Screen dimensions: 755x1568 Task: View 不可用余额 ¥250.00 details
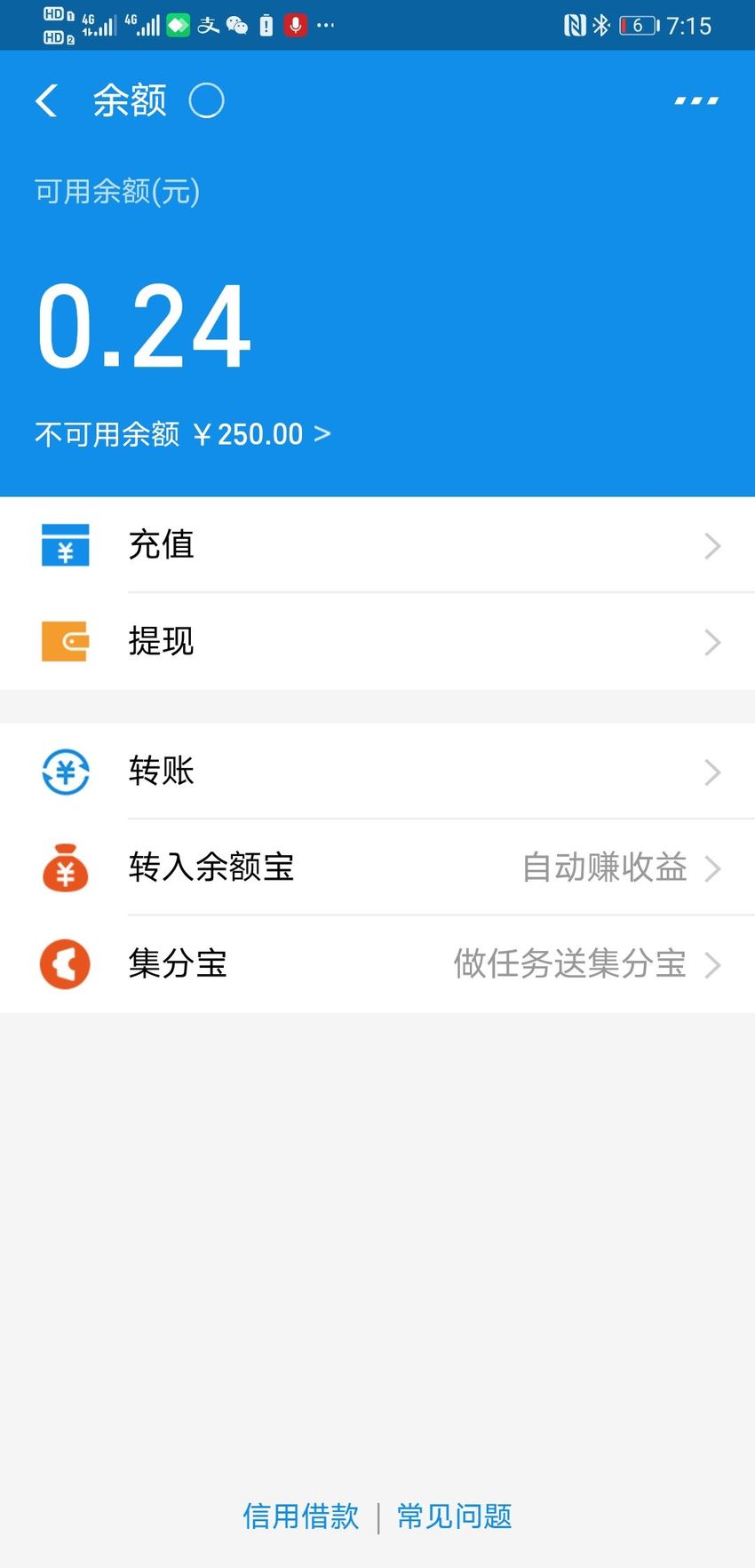(183, 434)
